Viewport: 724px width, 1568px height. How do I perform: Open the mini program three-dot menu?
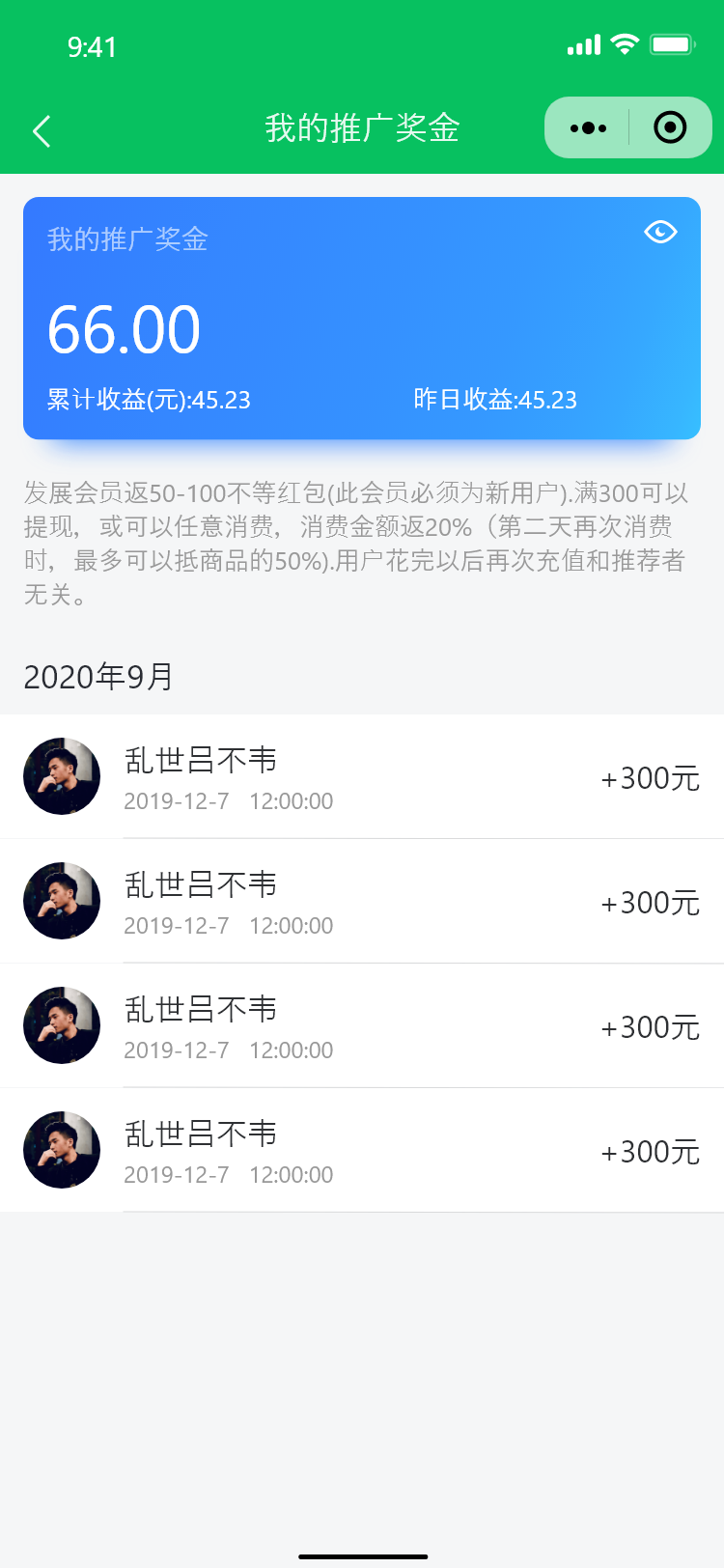click(x=588, y=127)
